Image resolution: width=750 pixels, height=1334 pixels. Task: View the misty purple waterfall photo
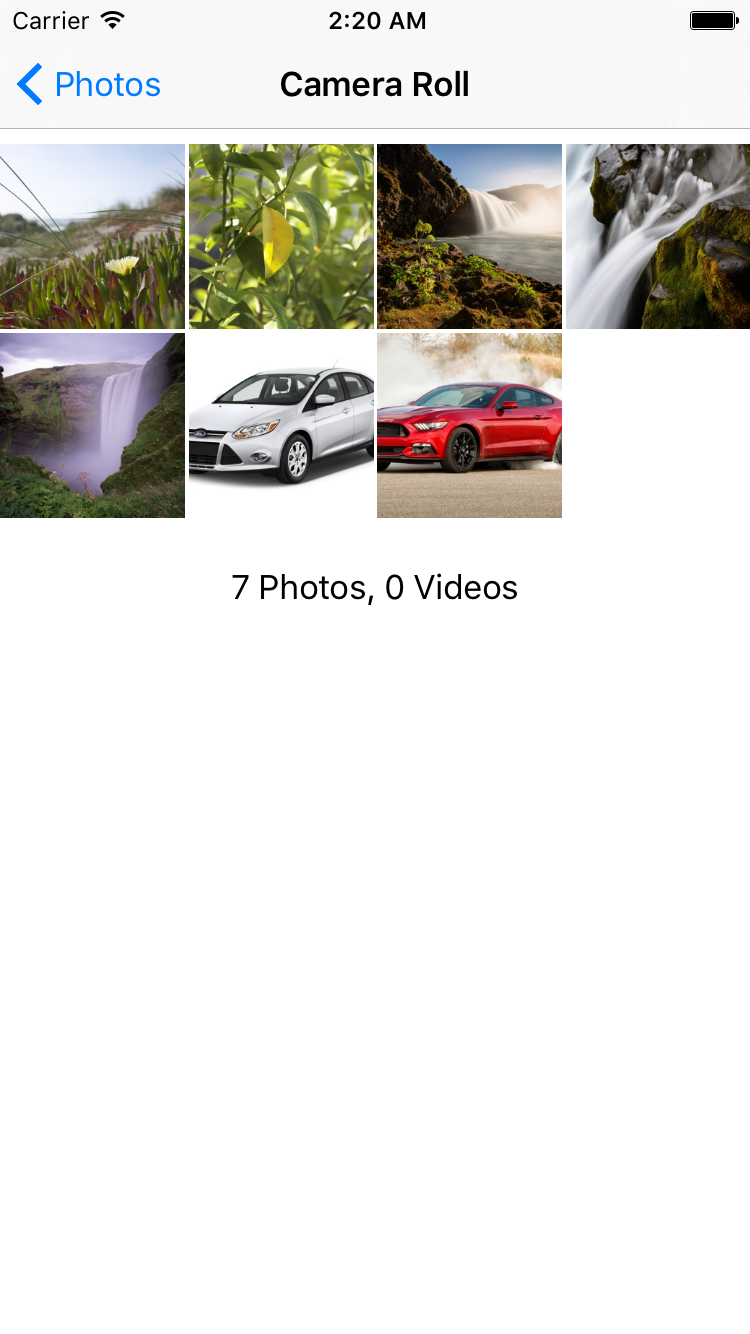[92, 425]
